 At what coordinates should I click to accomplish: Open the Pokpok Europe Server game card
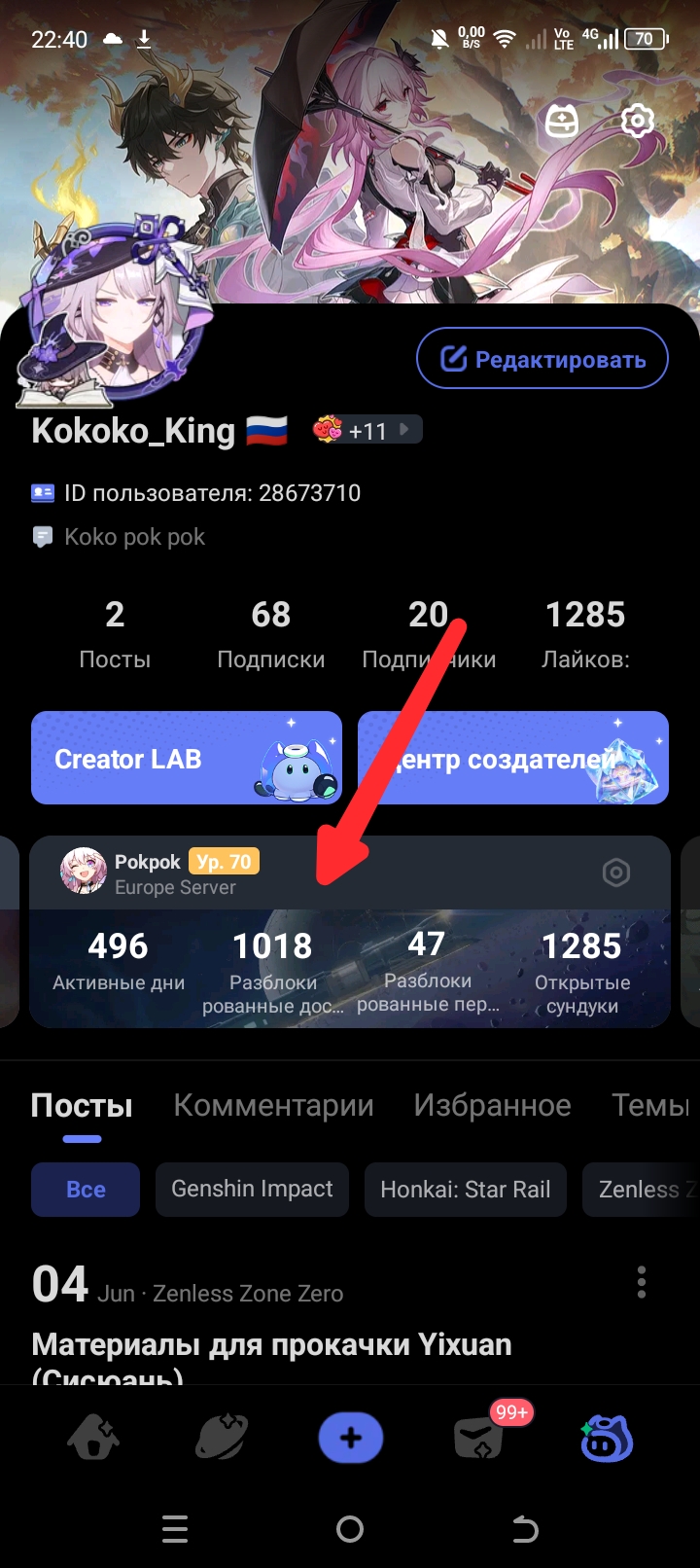350,932
